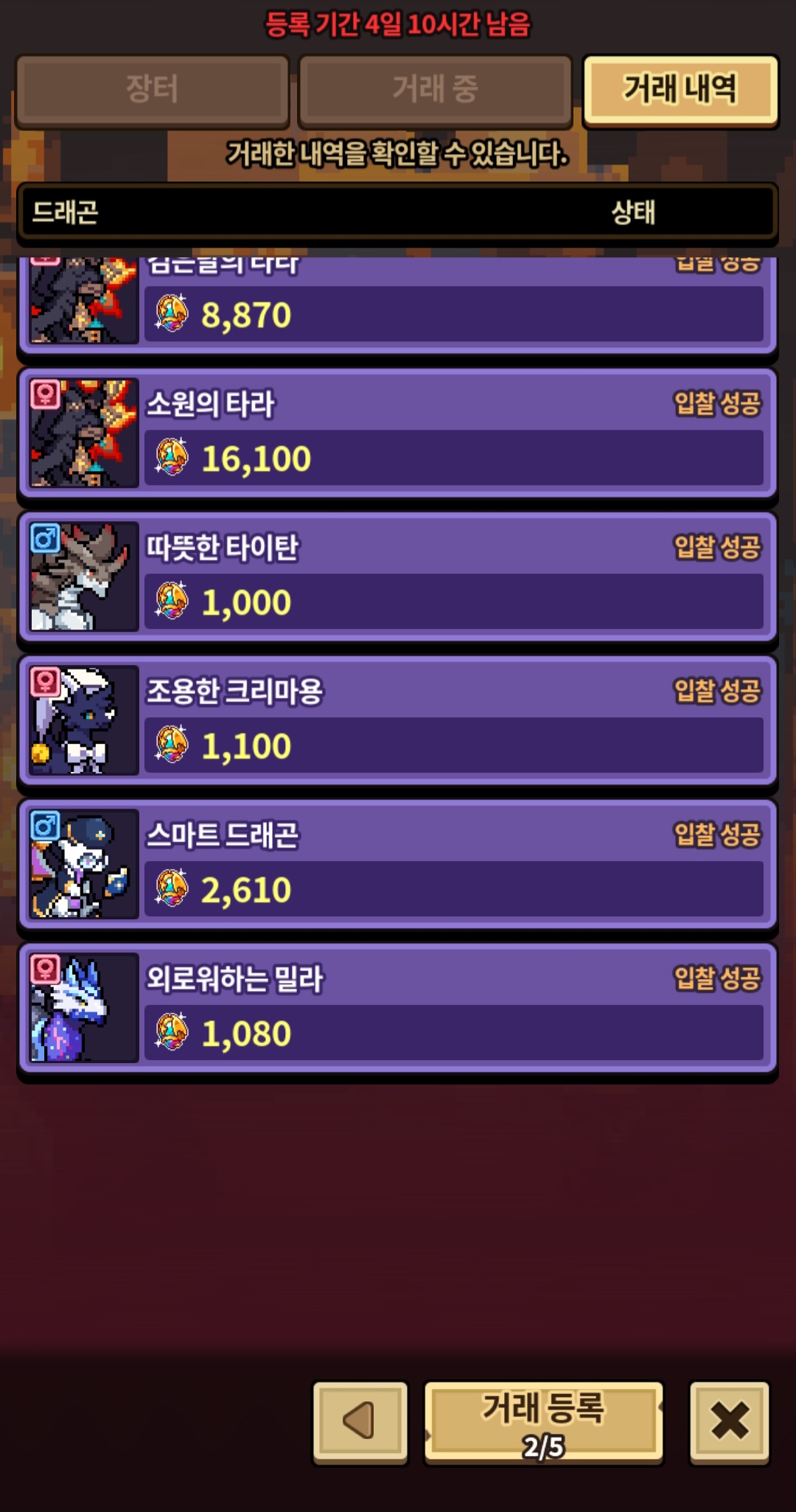796x1512 pixels.
Task: Close the trade window with X
Action: 729,1421
